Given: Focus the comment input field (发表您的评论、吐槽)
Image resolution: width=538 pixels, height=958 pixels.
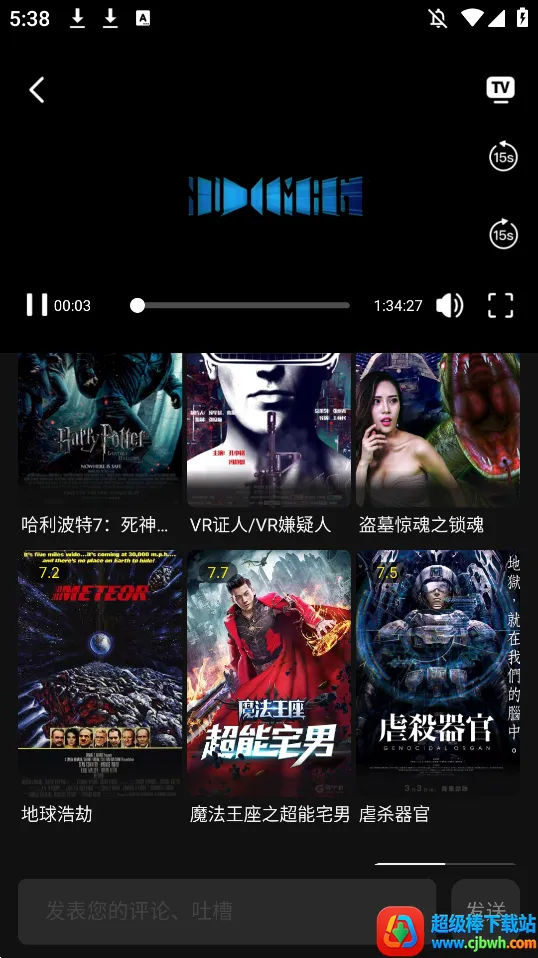Looking at the screenshot, I should point(227,912).
